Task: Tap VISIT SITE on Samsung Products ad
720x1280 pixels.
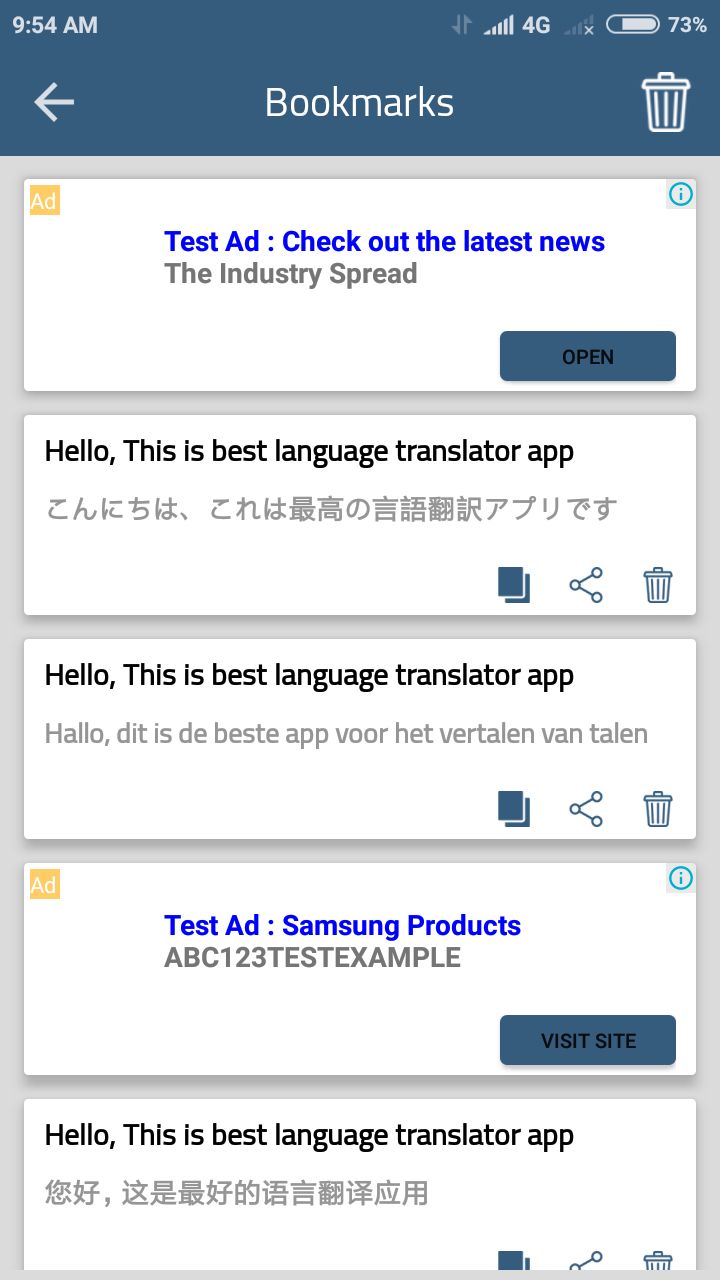Action: tap(588, 1040)
